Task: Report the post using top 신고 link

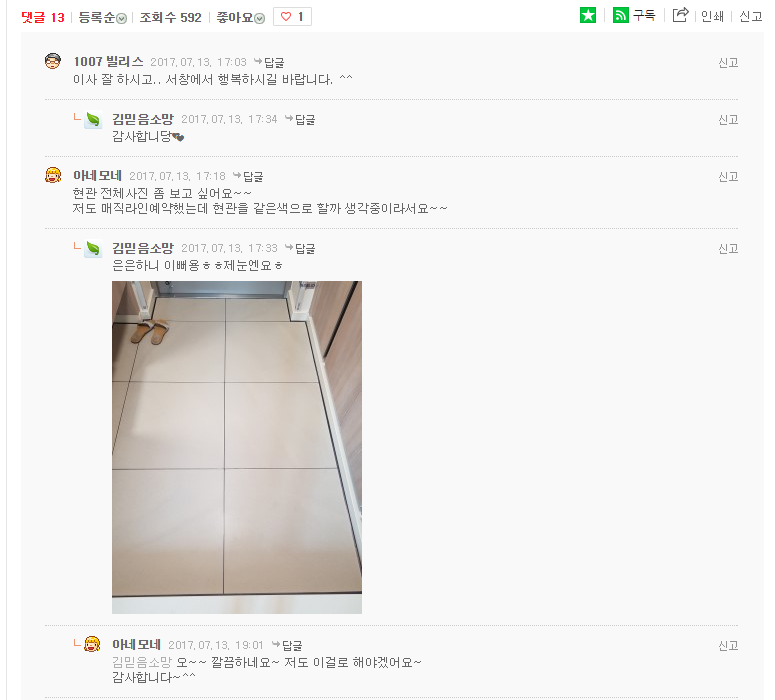Action: point(750,16)
